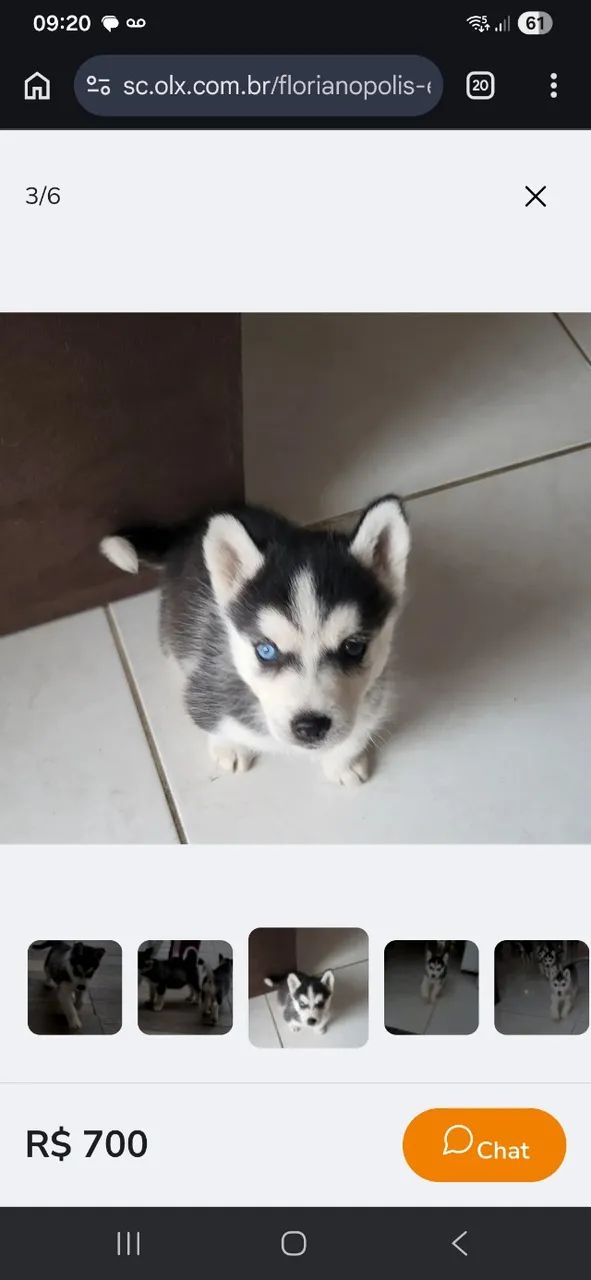591x1280 pixels.
Task: Tap the system back button
Action: pos(460,1243)
